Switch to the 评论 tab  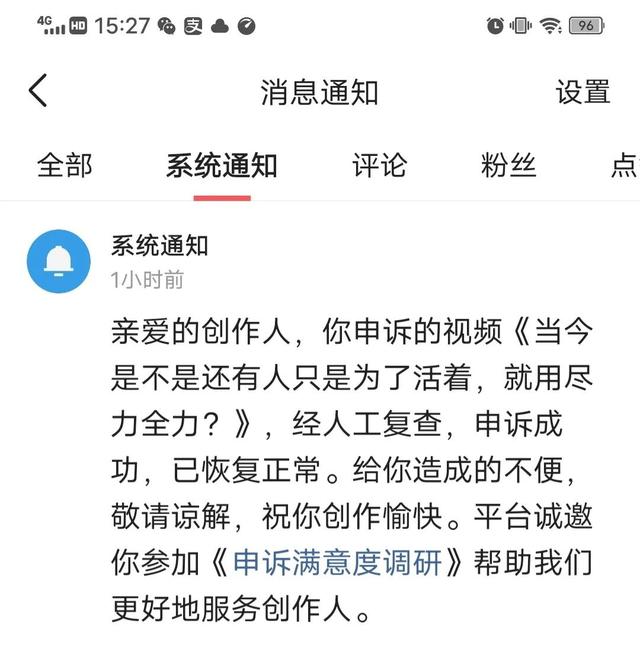[380, 166]
